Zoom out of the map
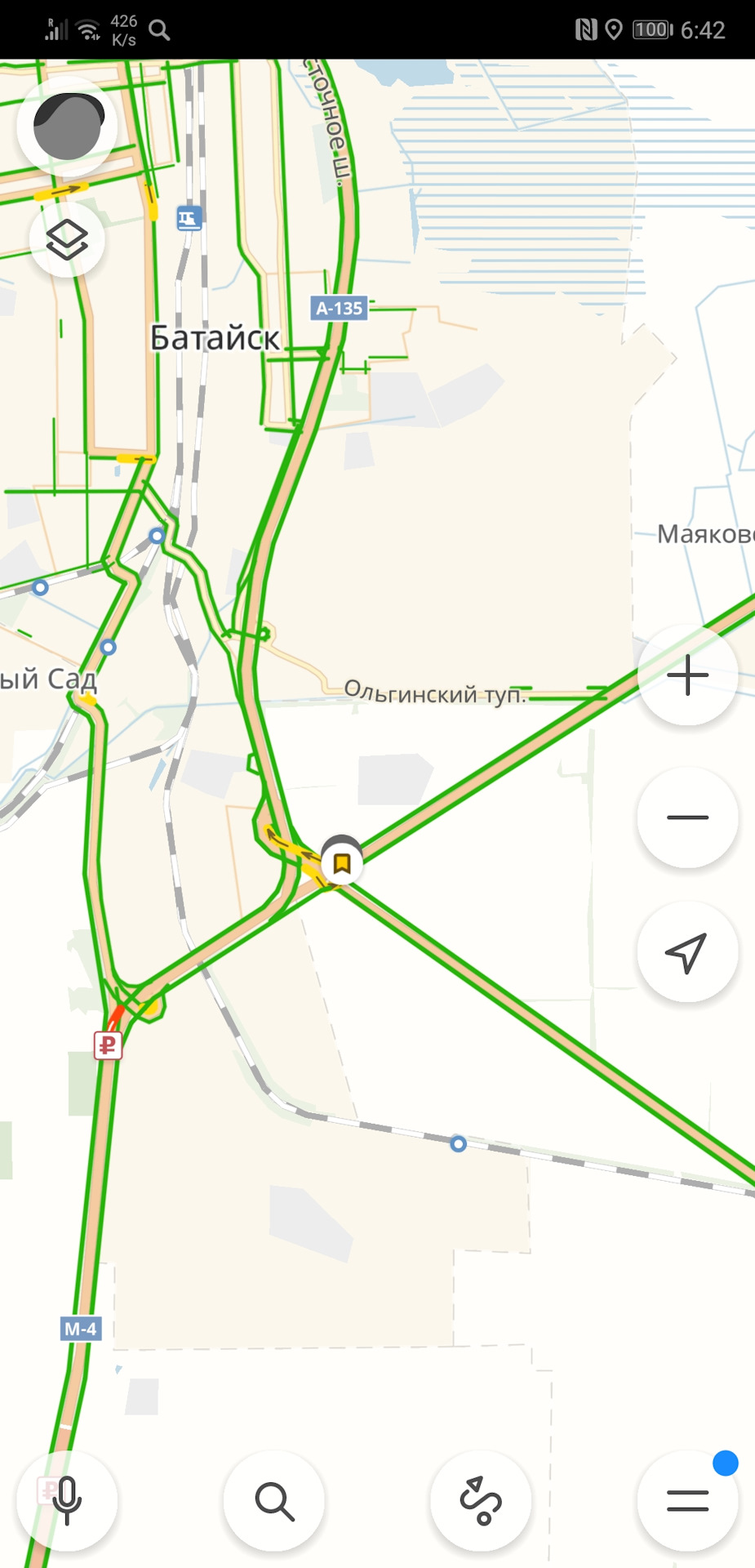755x1568 pixels. tap(687, 817)
